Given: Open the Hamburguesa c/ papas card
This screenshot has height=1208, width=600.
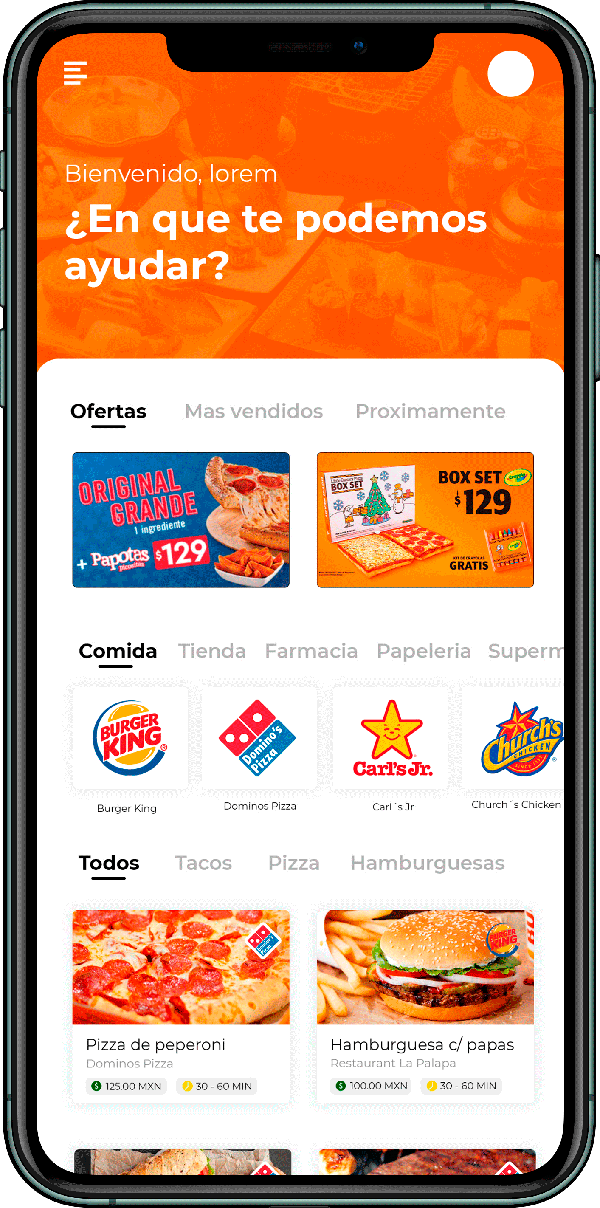Looking at the screenshot, I should coord(425,1004).
